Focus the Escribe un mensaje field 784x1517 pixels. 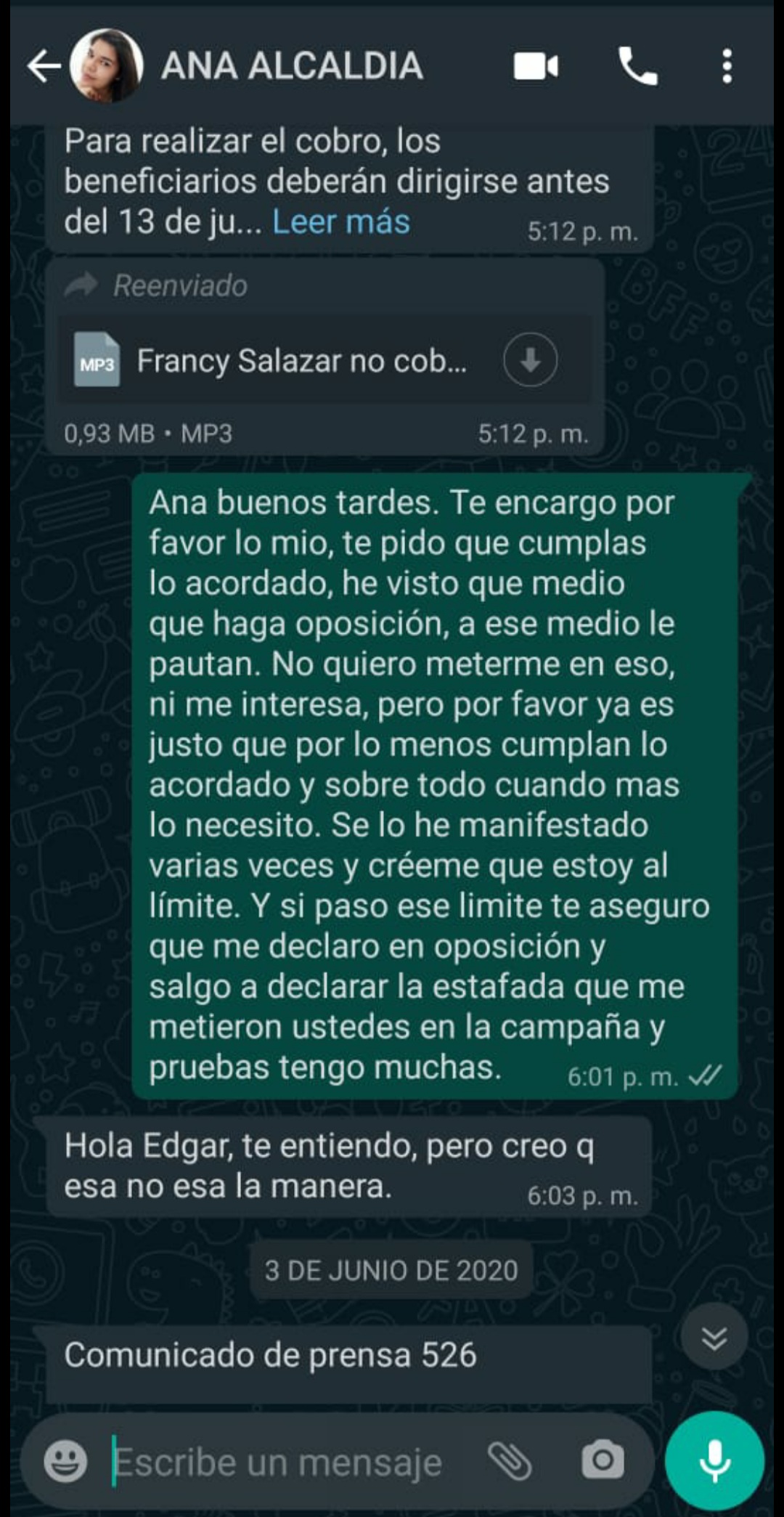[283, 1463]
